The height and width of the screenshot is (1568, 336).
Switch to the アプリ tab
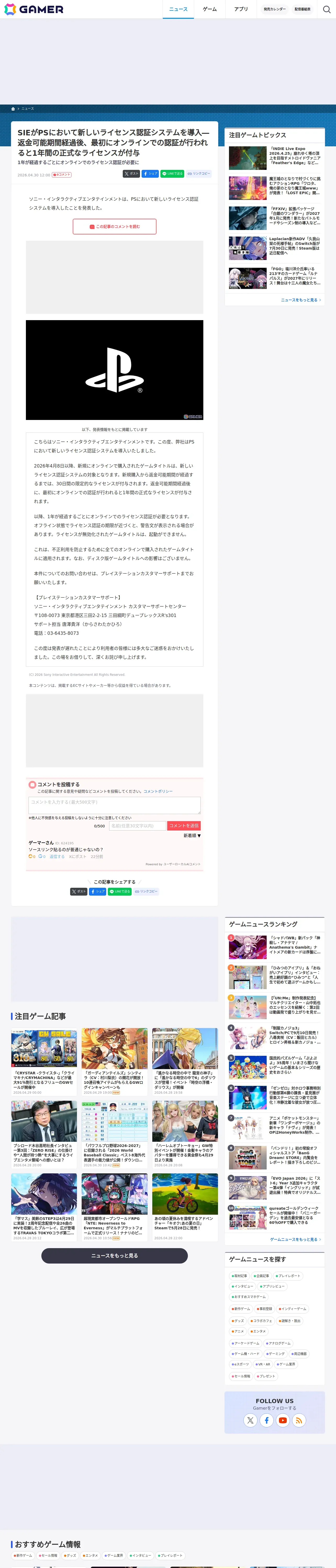[x=241, y=9]
